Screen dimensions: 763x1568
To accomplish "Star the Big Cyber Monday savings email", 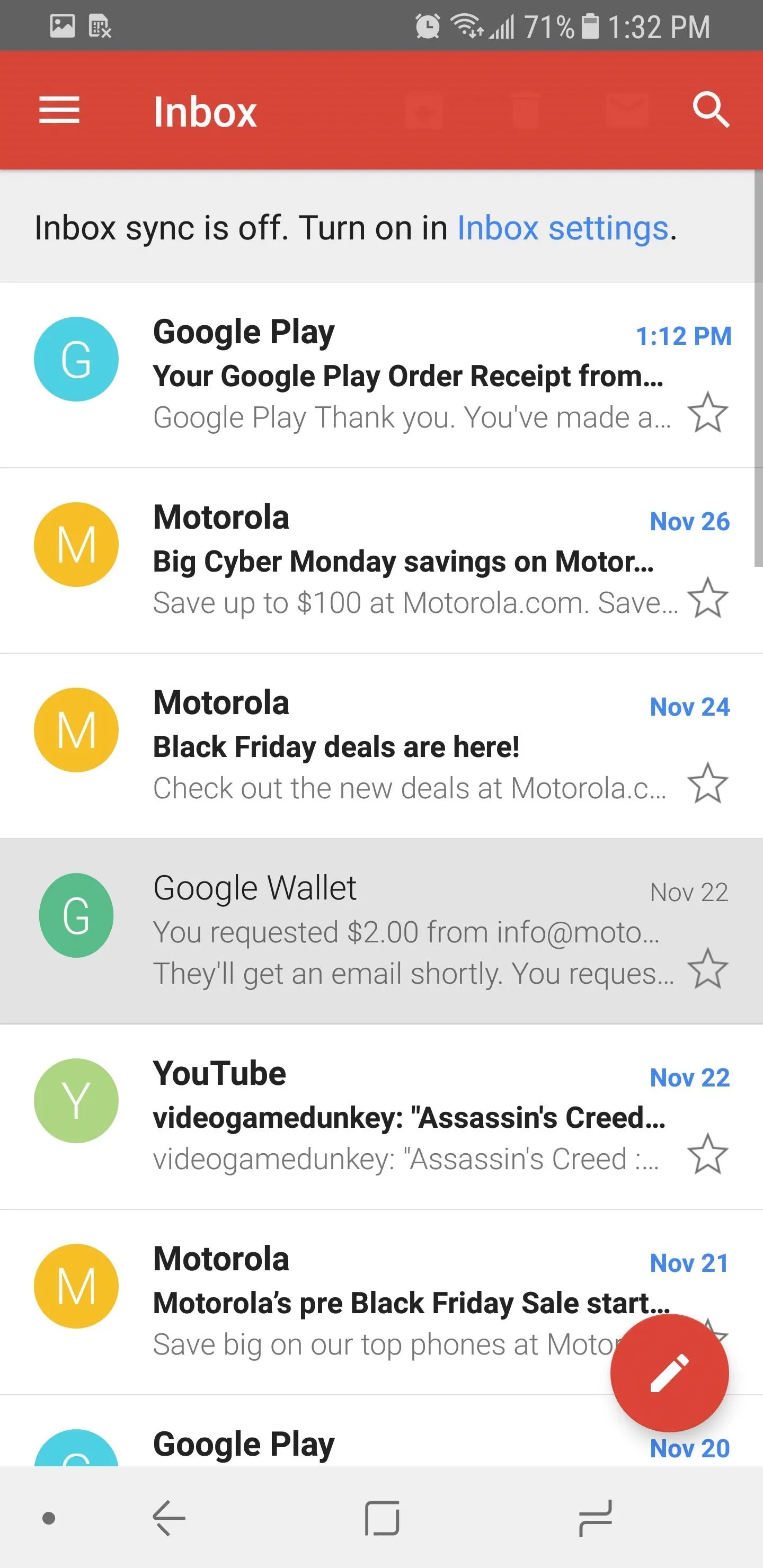I will pyautogui.click(x=707, y=599).
